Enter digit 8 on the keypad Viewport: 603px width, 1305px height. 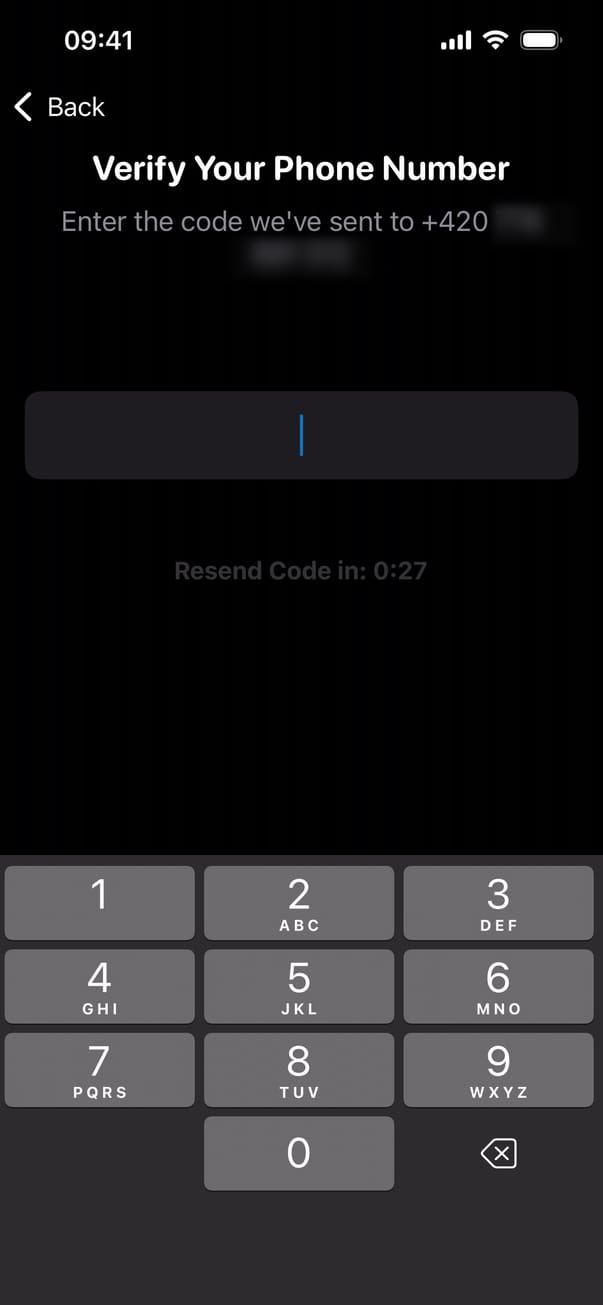(x=299, y=1069)
